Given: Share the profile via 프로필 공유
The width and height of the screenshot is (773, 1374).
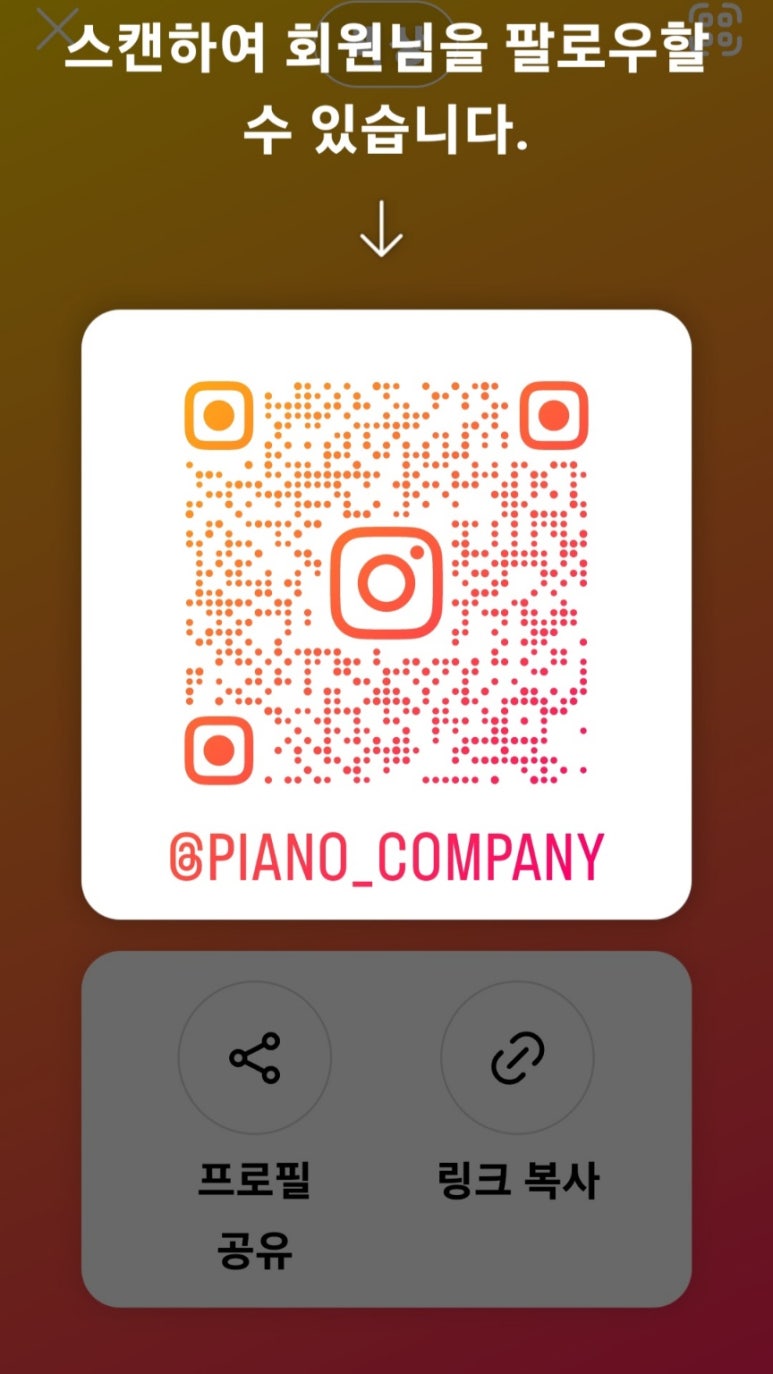Looking at the screenshot, I should 254,1058.
